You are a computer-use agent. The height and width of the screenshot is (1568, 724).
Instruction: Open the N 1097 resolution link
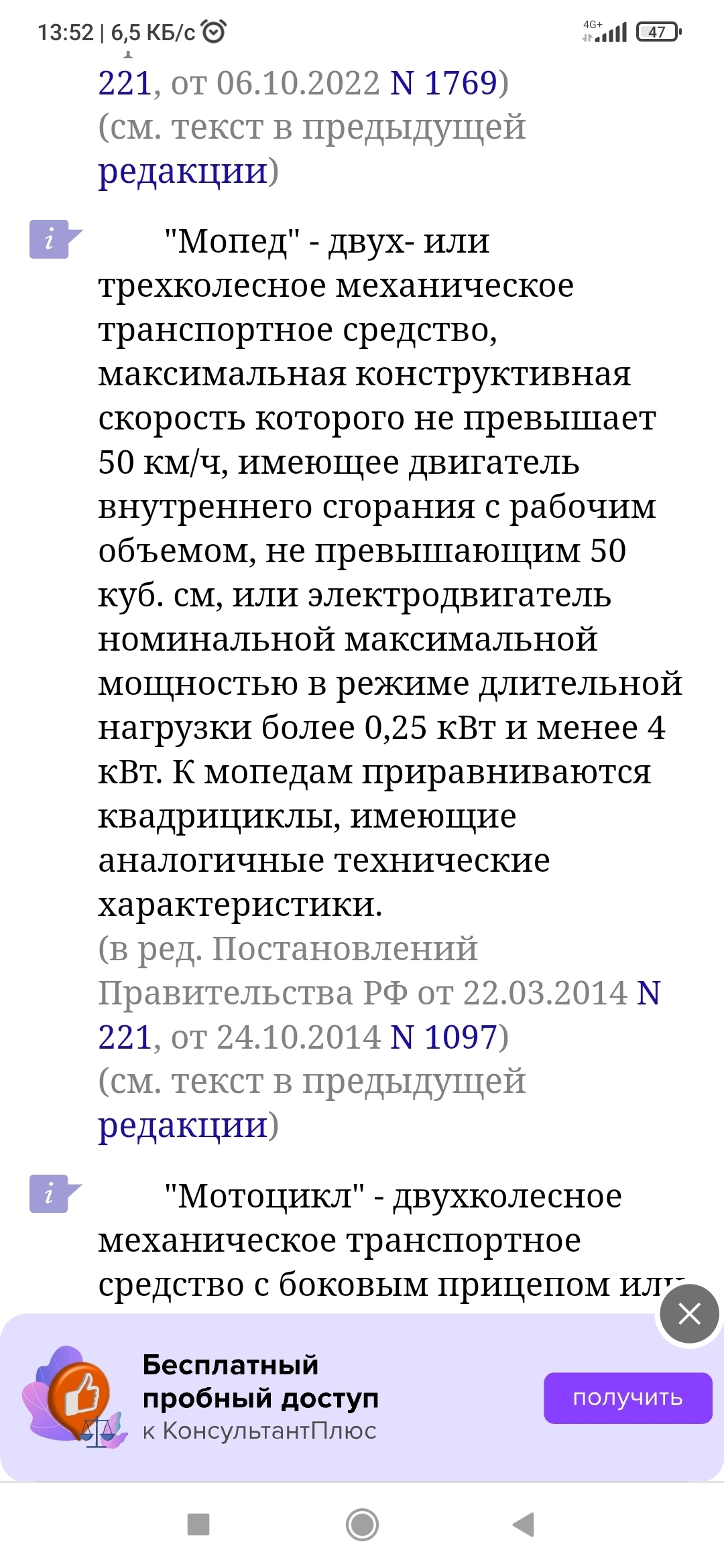[x=443, y=1038]
